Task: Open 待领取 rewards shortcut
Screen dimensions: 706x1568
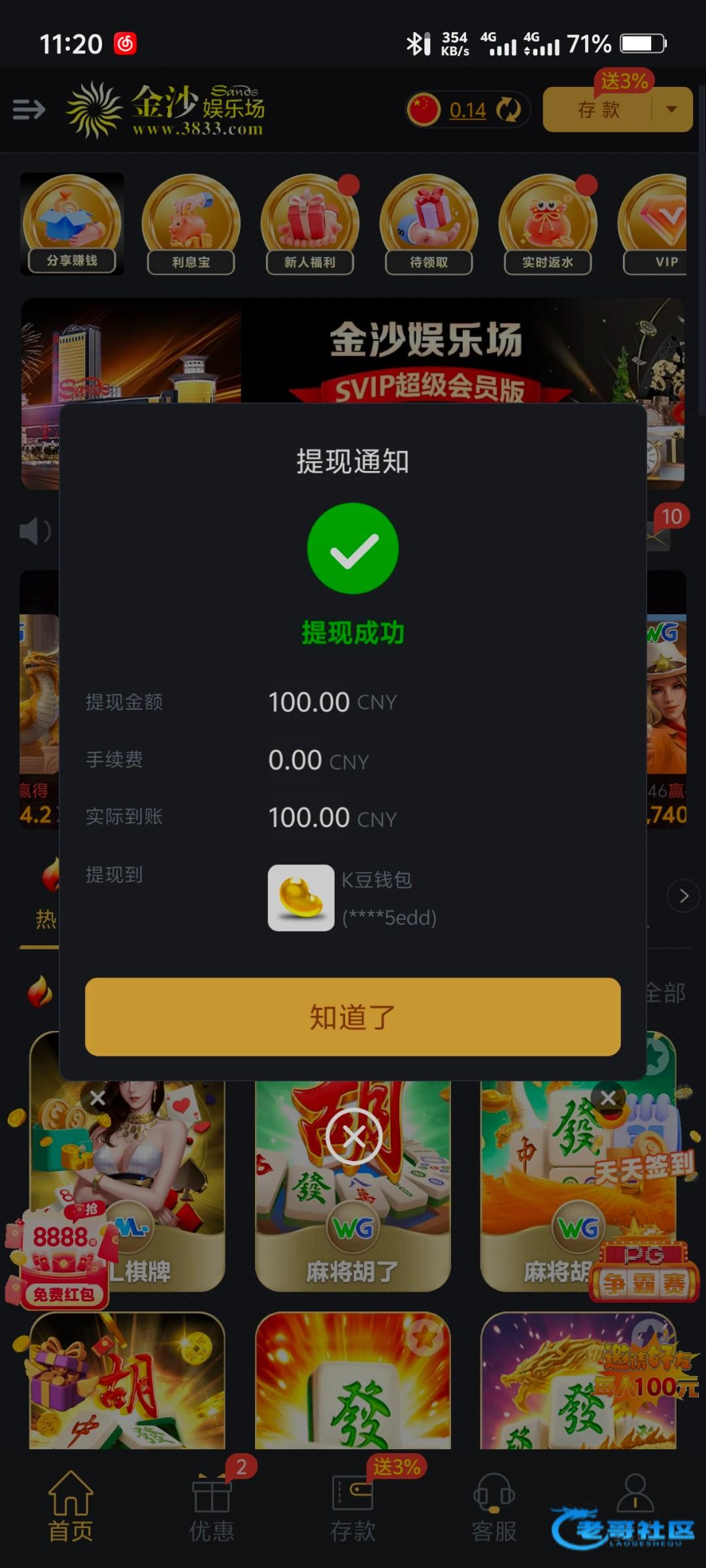Action: 429,224
